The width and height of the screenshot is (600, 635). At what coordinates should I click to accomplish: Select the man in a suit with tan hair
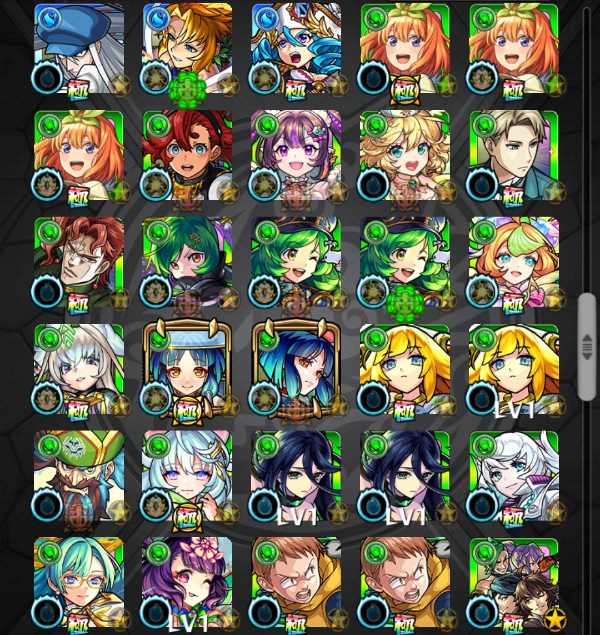click(x=513, y=155)
